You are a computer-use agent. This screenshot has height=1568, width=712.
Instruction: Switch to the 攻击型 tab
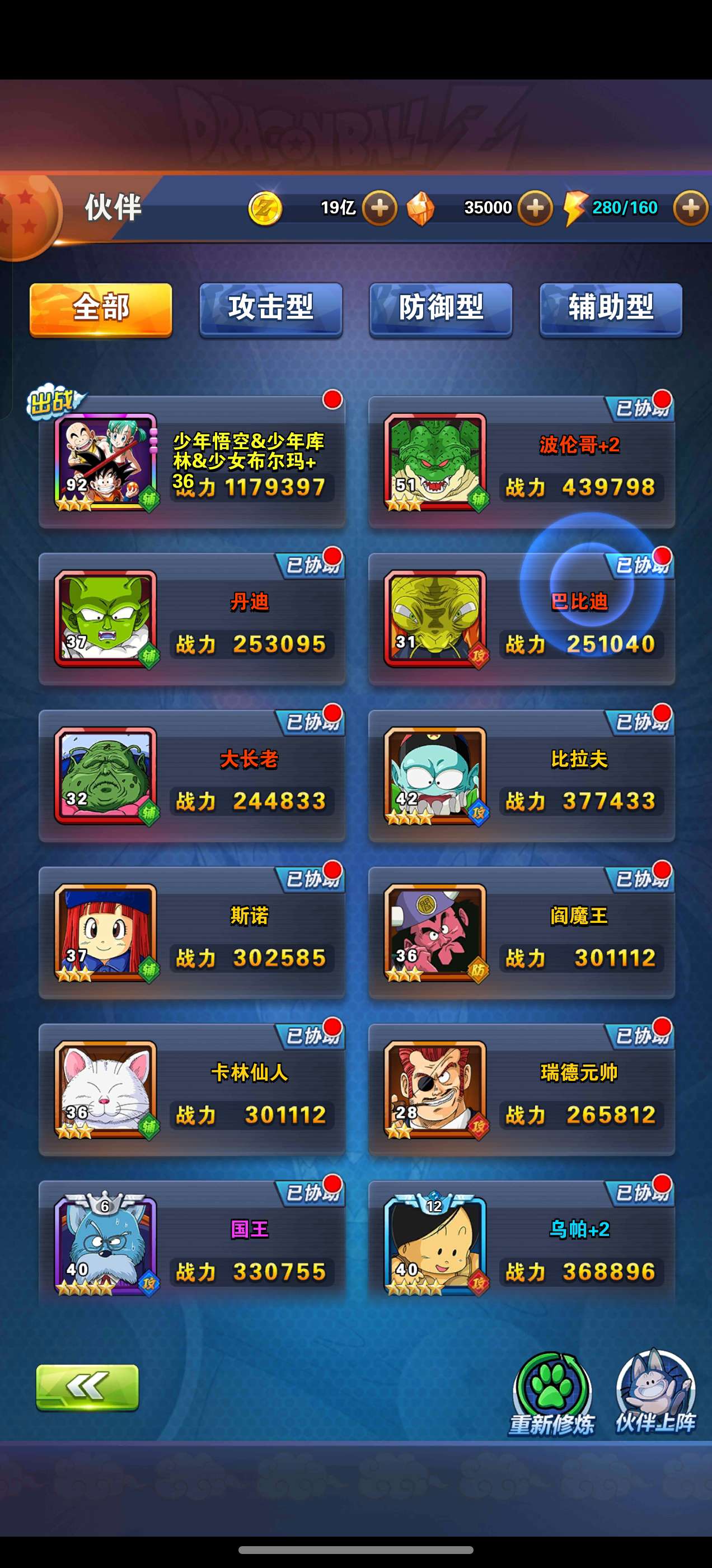[x=271, y=309]
